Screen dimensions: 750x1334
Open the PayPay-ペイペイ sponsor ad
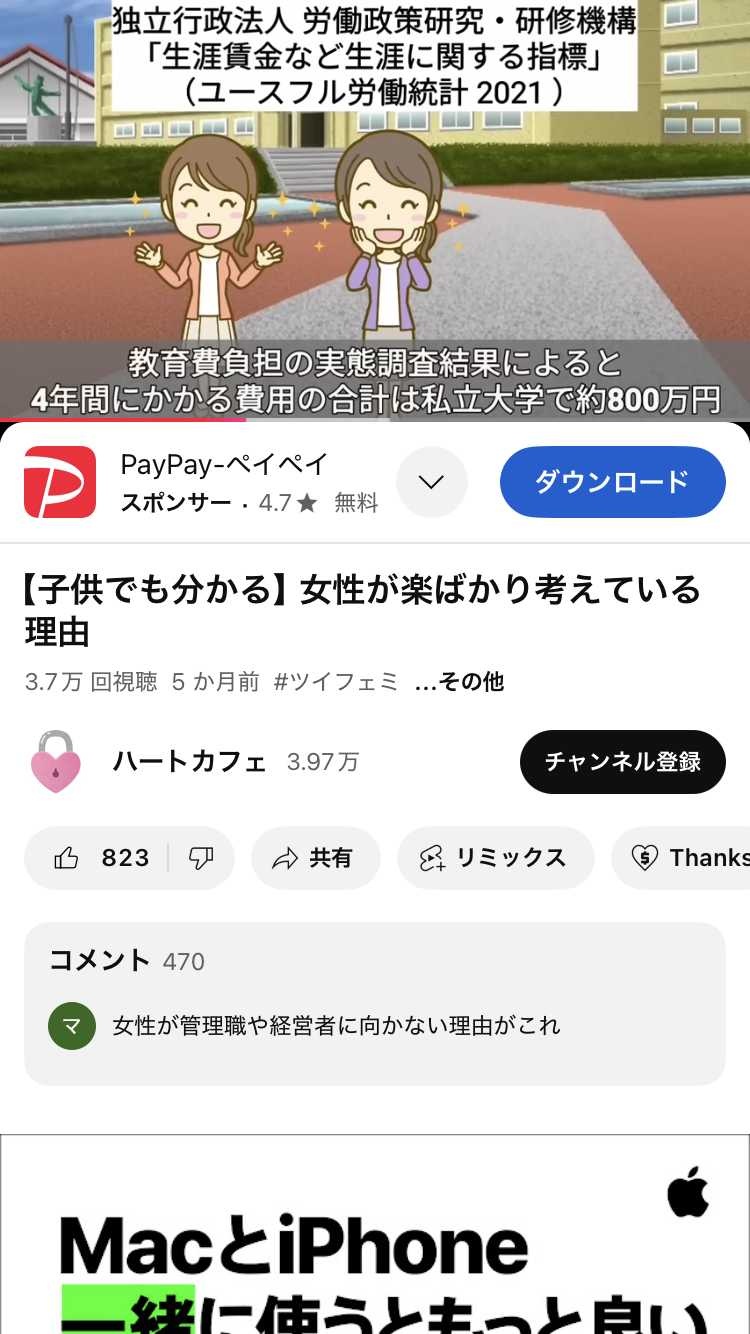tap(224, 465)
